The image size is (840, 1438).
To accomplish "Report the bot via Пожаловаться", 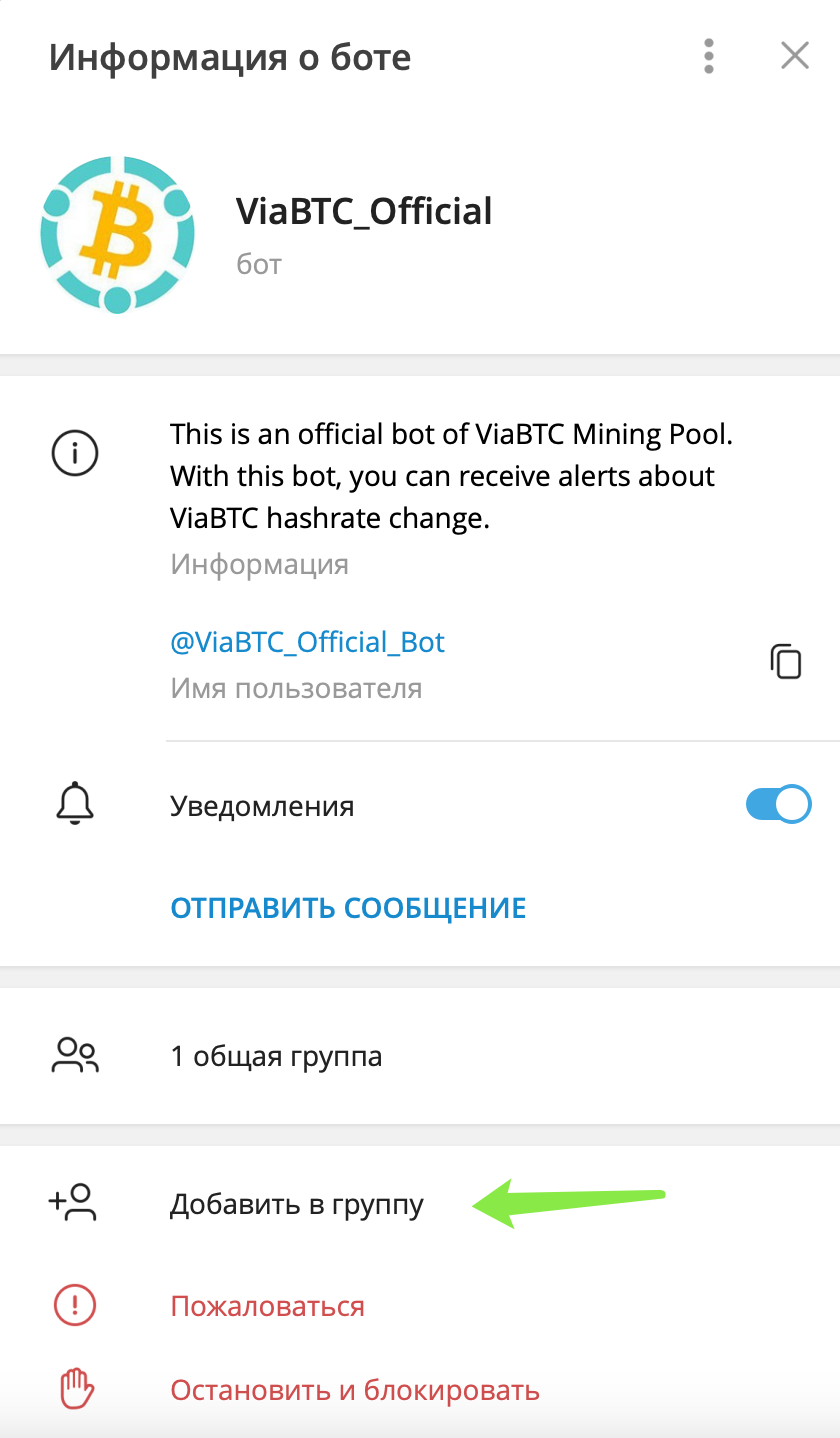I will coord(420,1306).
